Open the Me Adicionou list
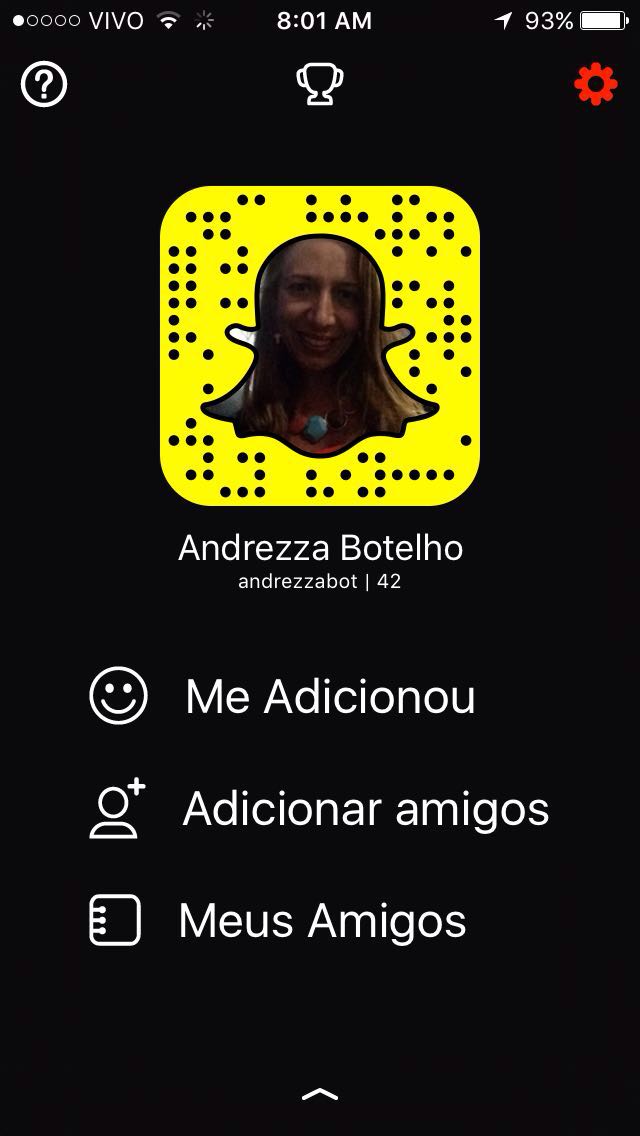Image resolution: width=640 pixels, height=1136 pixels. point(330,697)
